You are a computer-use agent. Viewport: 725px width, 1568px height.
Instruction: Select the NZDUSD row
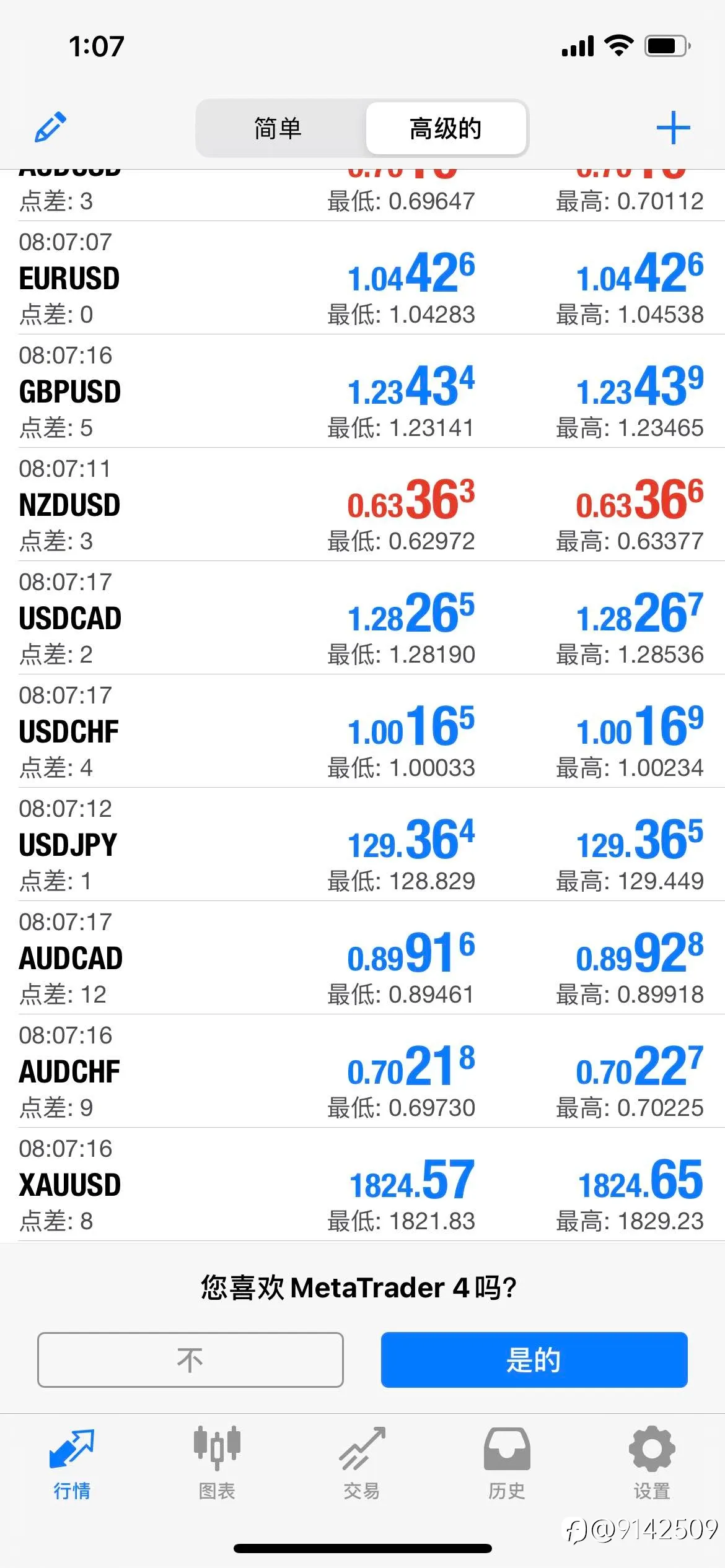pyautogui.click(x=362, y=505)
